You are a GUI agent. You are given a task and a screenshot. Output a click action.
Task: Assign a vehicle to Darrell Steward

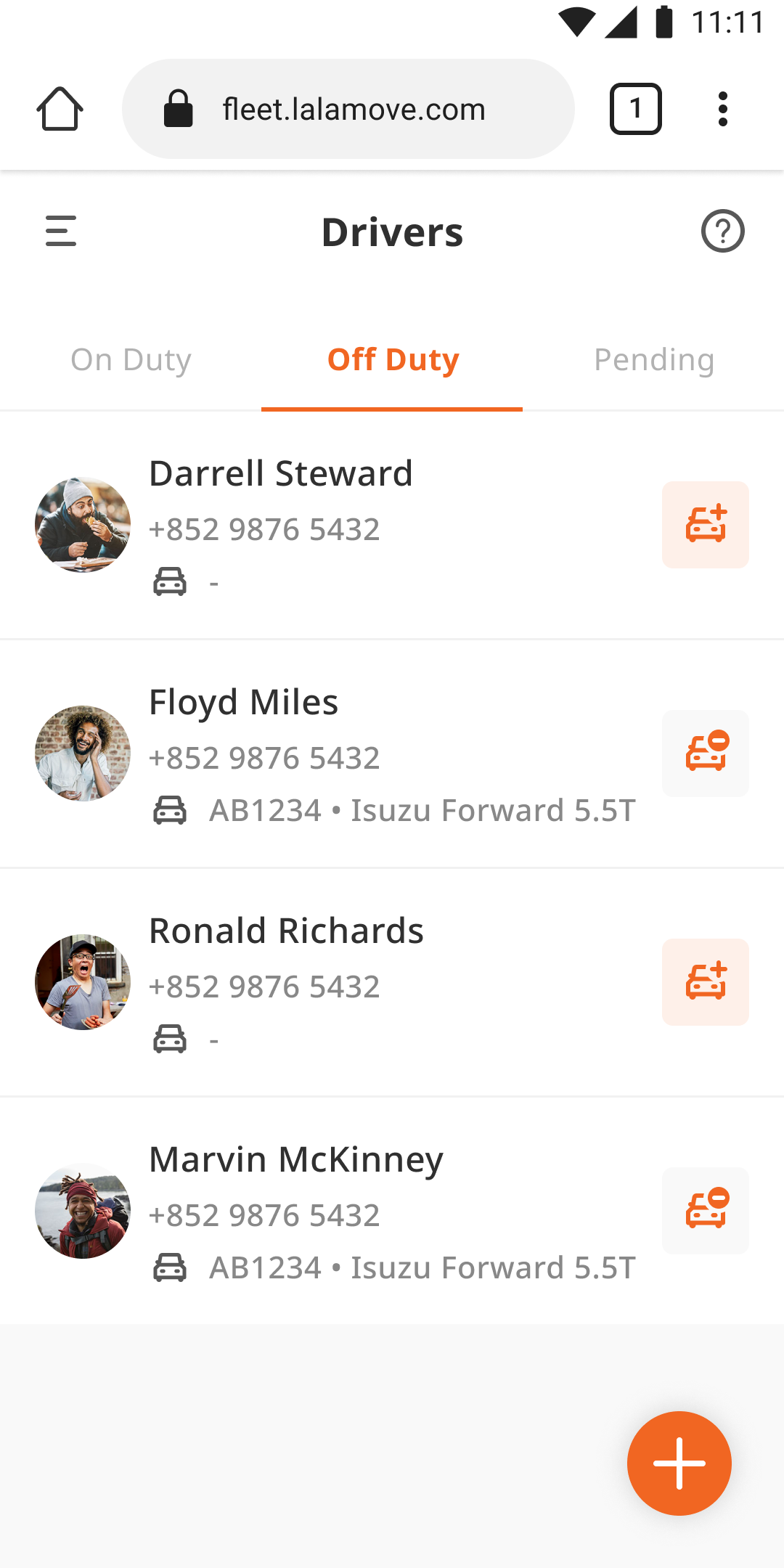pos(705,524)
